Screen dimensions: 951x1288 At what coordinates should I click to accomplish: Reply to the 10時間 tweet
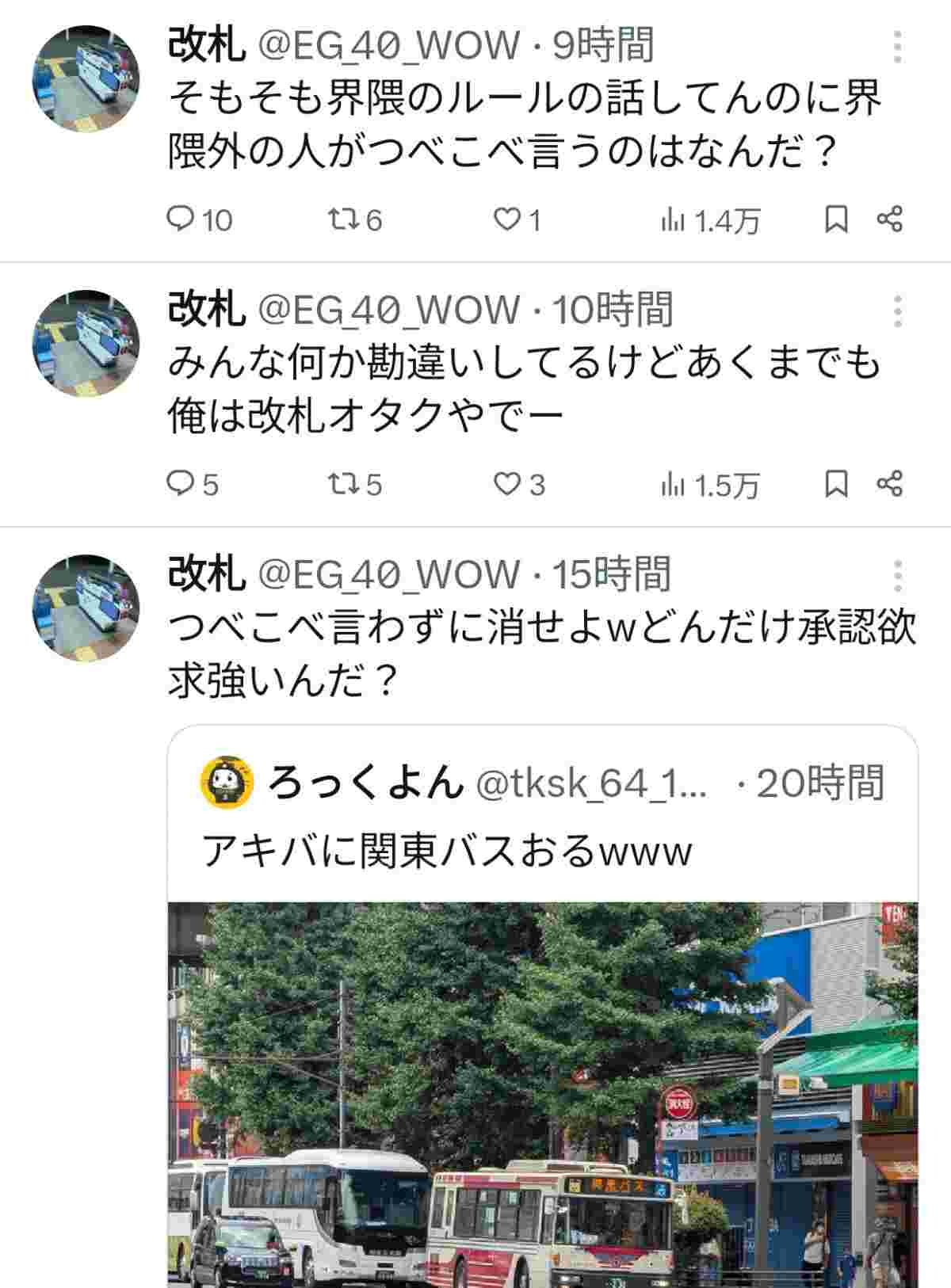click(181, 483)
